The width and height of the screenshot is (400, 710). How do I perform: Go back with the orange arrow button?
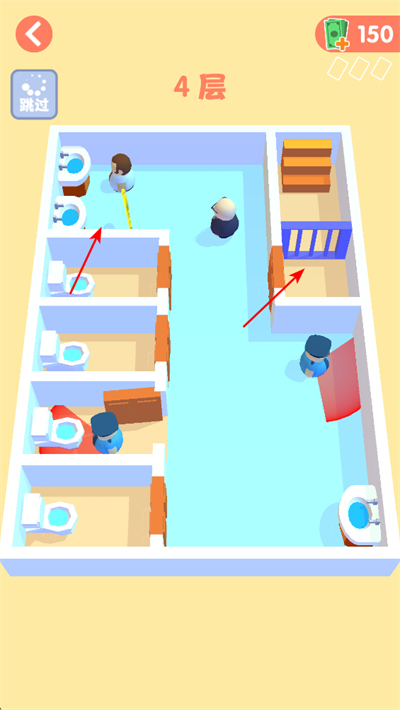pos(34,34)
